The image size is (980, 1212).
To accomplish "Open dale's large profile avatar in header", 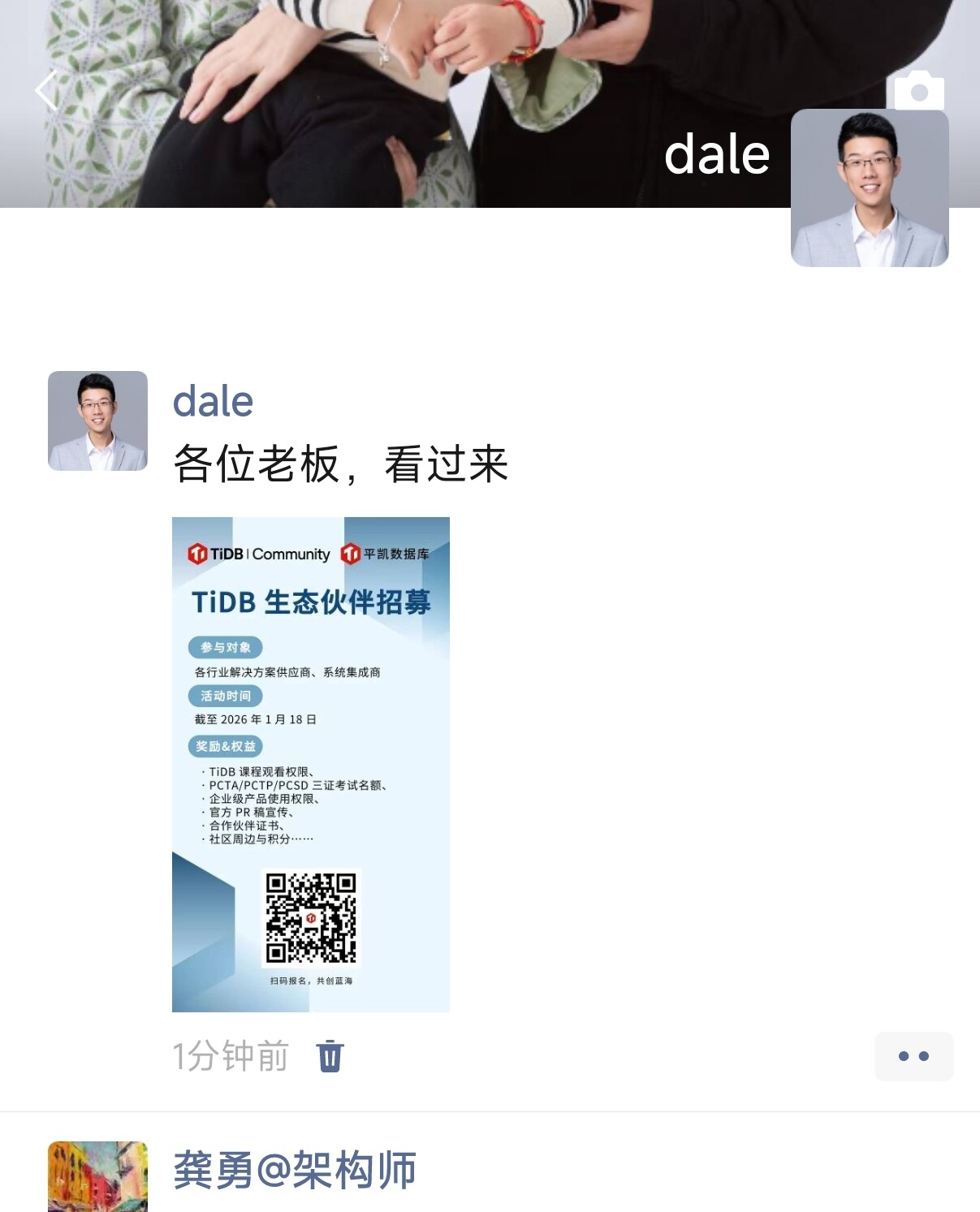I will pyautogui.click(x=870, y=188).
